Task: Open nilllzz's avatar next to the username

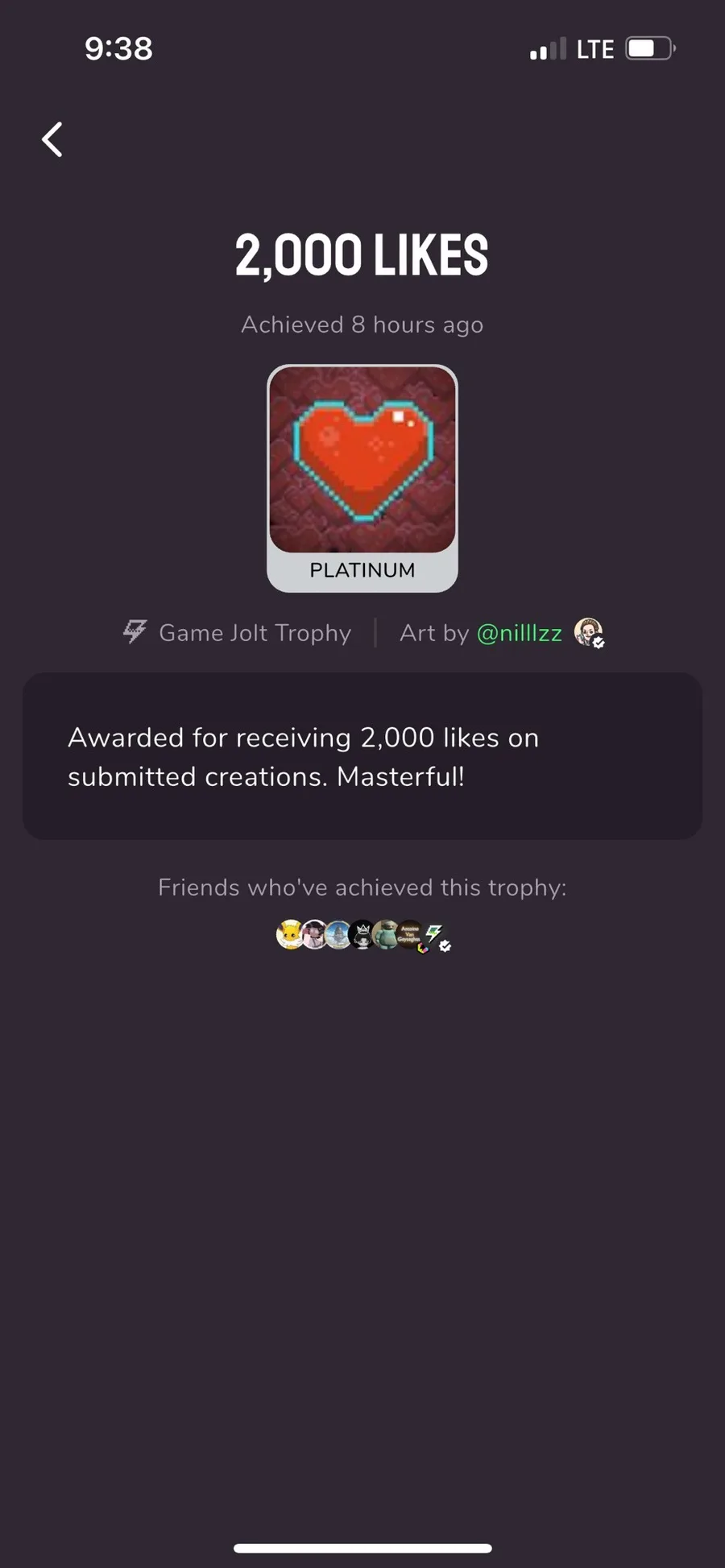Action: 589,633
